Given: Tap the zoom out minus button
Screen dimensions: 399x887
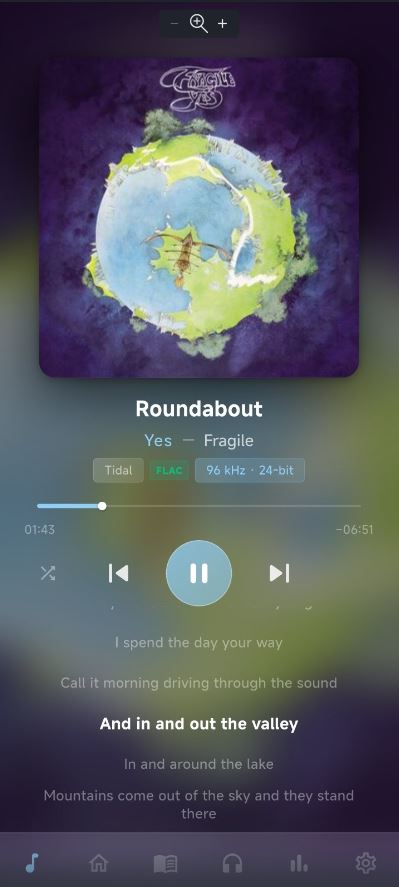Looking at the screenshot, I should pyautogui.click(x=174, y=24).
